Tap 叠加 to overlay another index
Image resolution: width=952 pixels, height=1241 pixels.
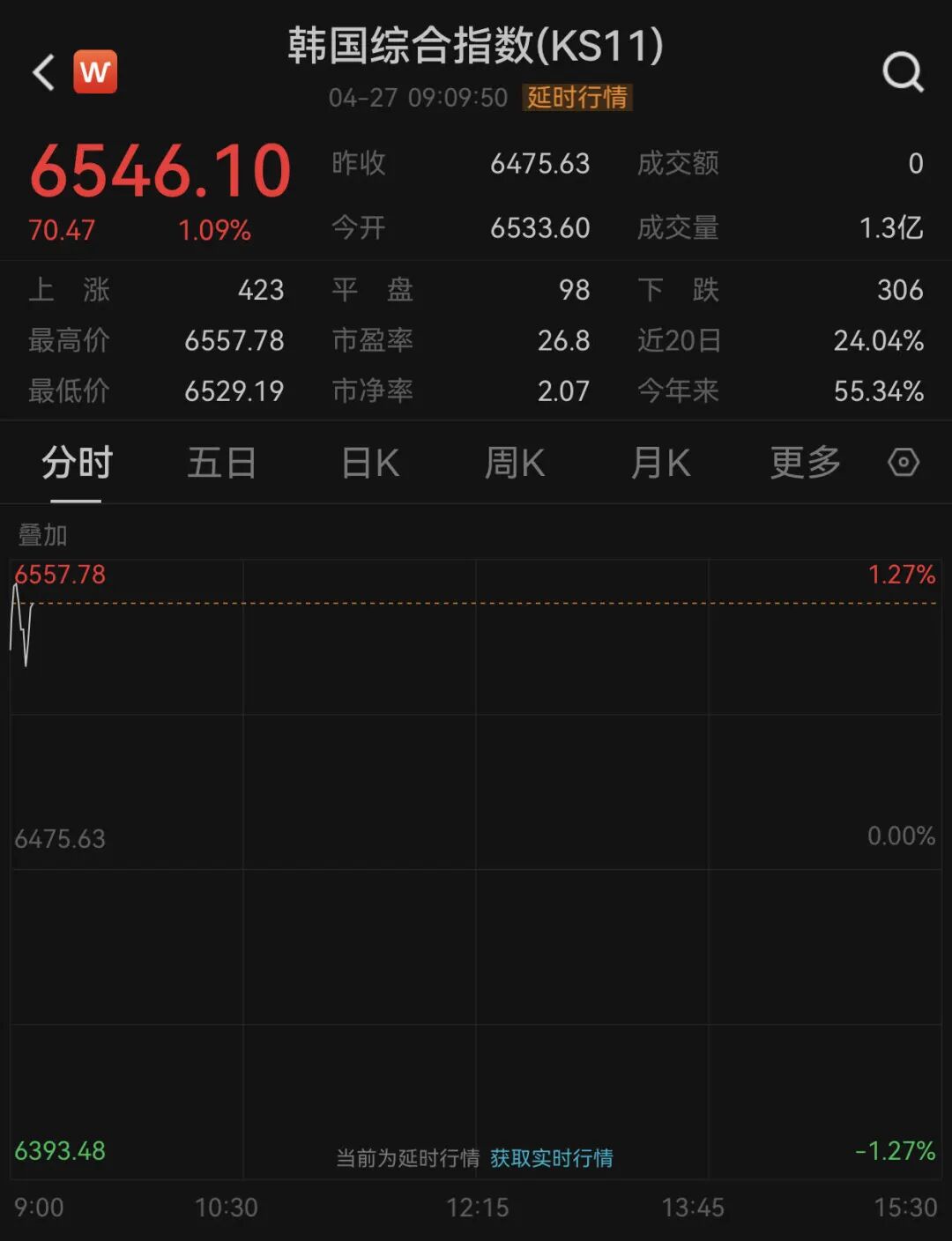tap(42, 534)
